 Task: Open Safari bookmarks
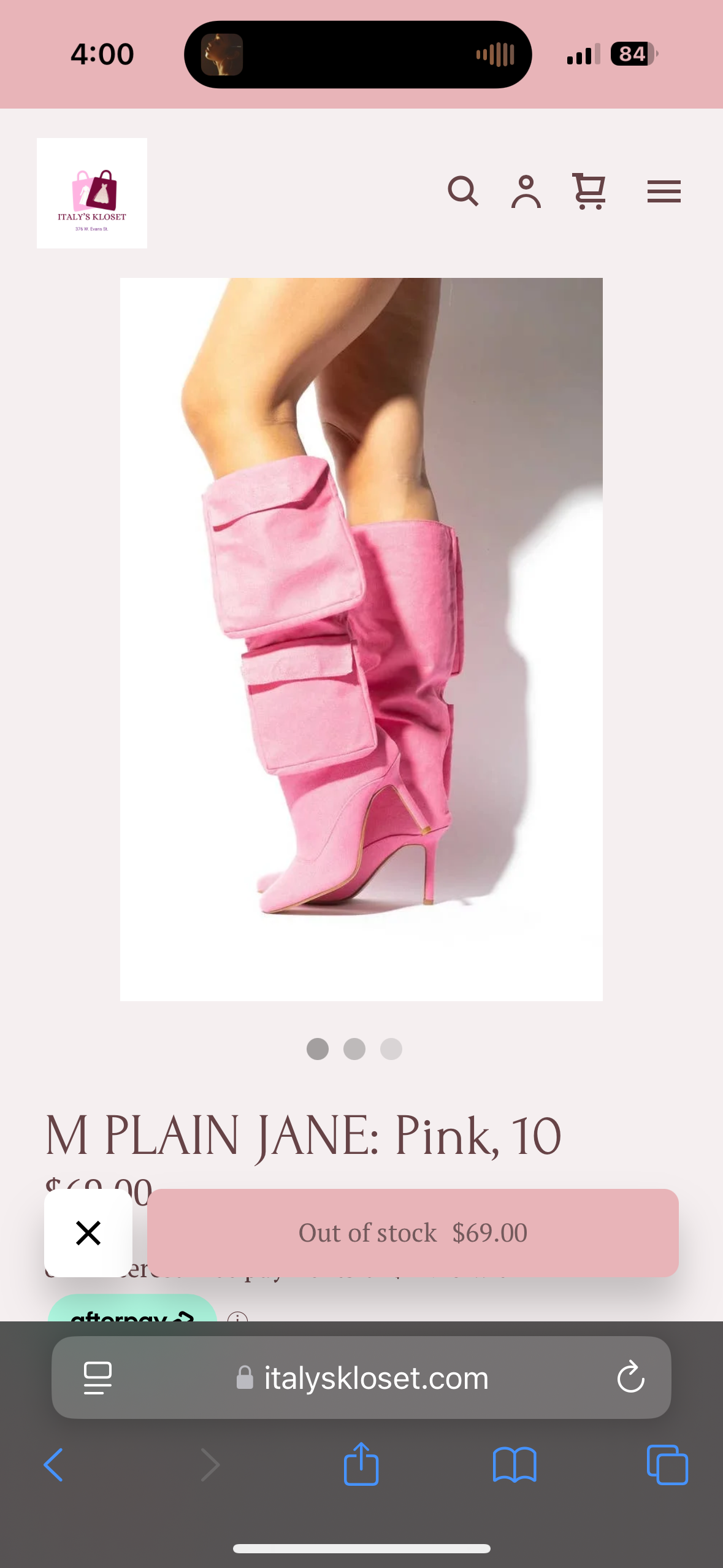coord(515,1465)
